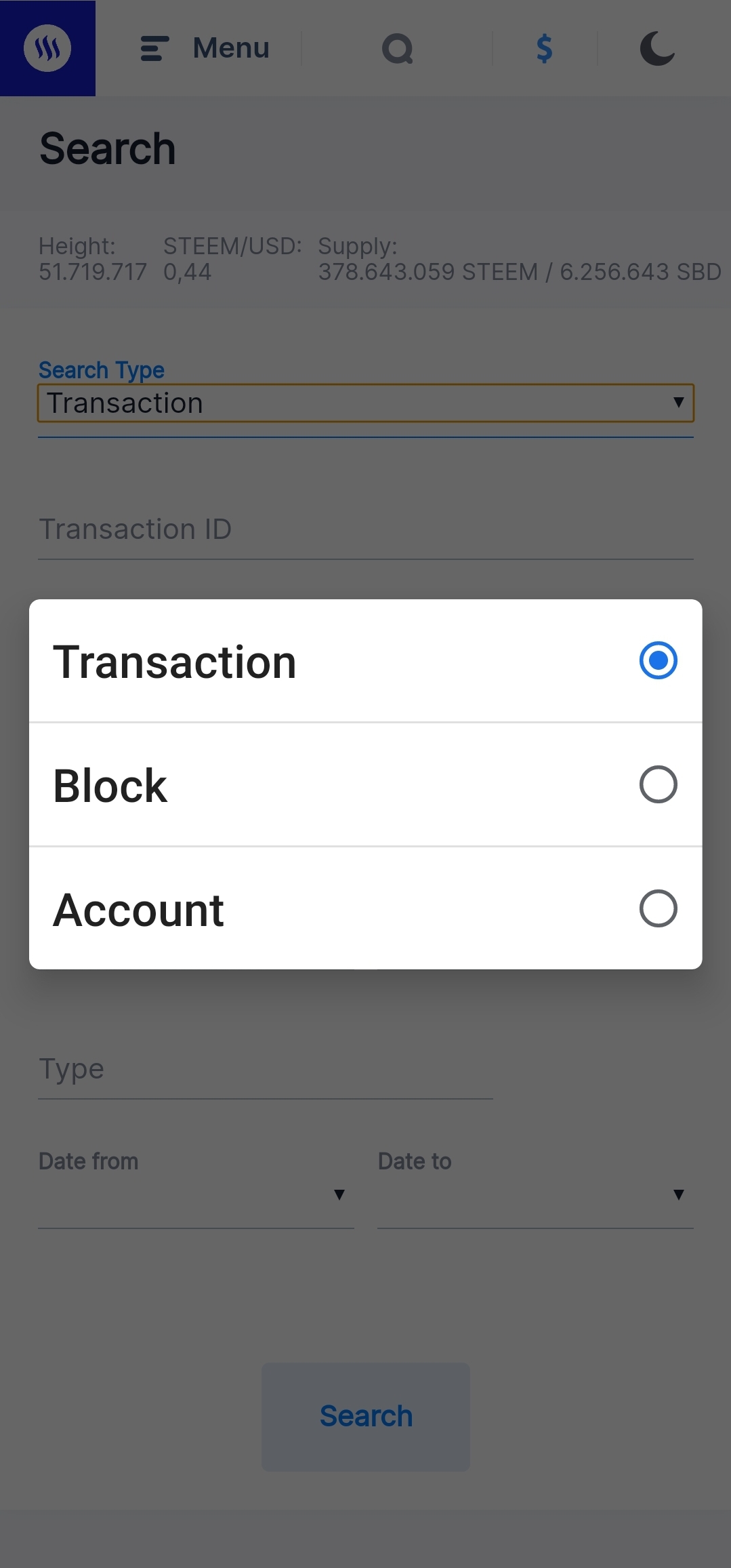Open the dollar currency icon
The image size is (731, 1568).
tap(544, 49)
